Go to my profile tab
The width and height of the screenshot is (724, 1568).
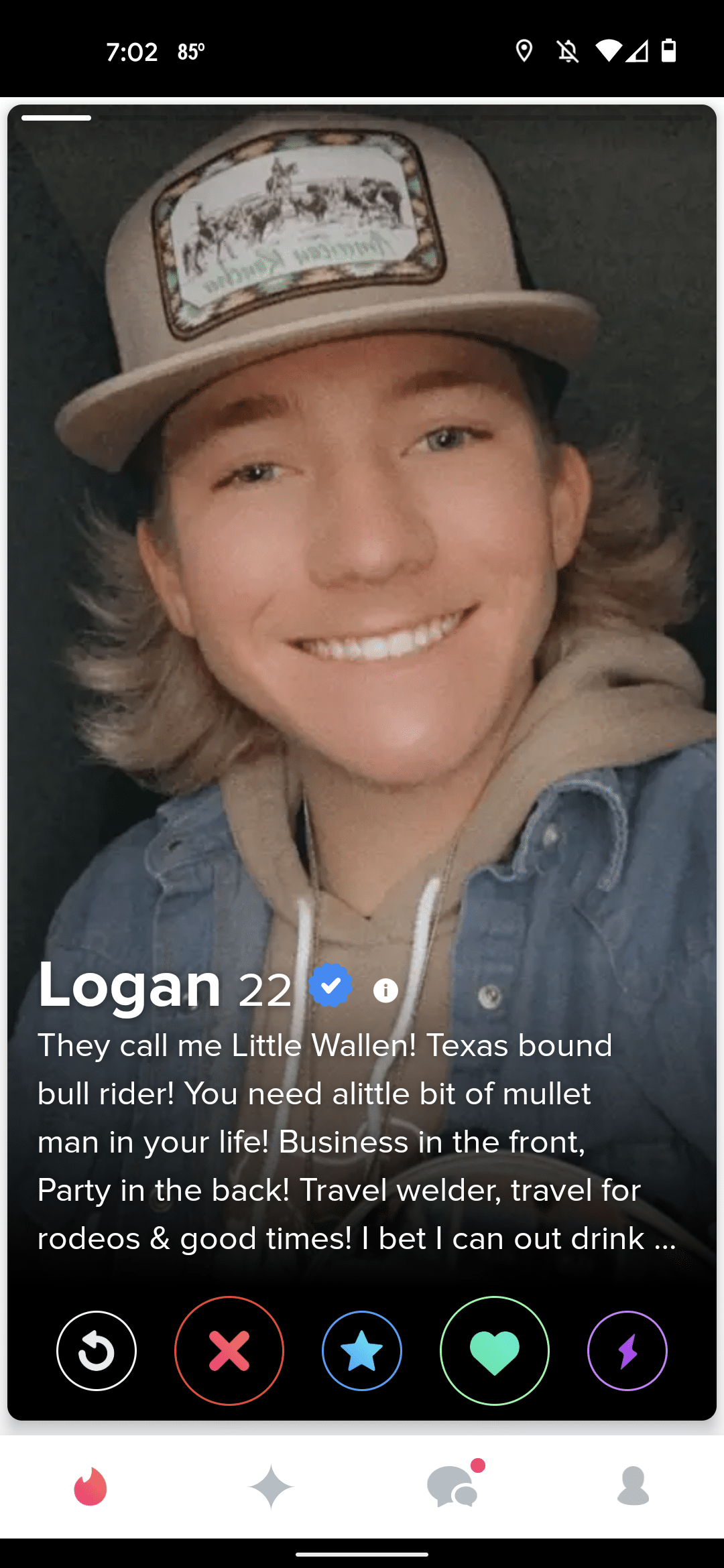[633, 1486]
